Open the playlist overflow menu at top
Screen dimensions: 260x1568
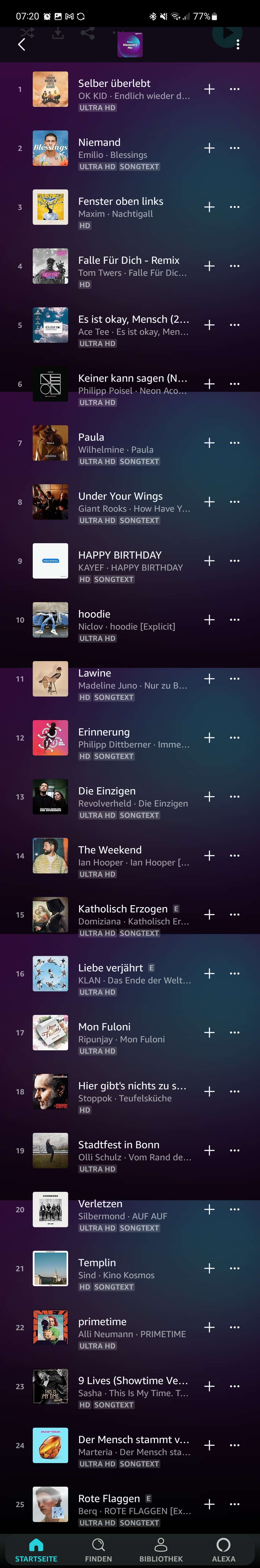click(237, 45)
